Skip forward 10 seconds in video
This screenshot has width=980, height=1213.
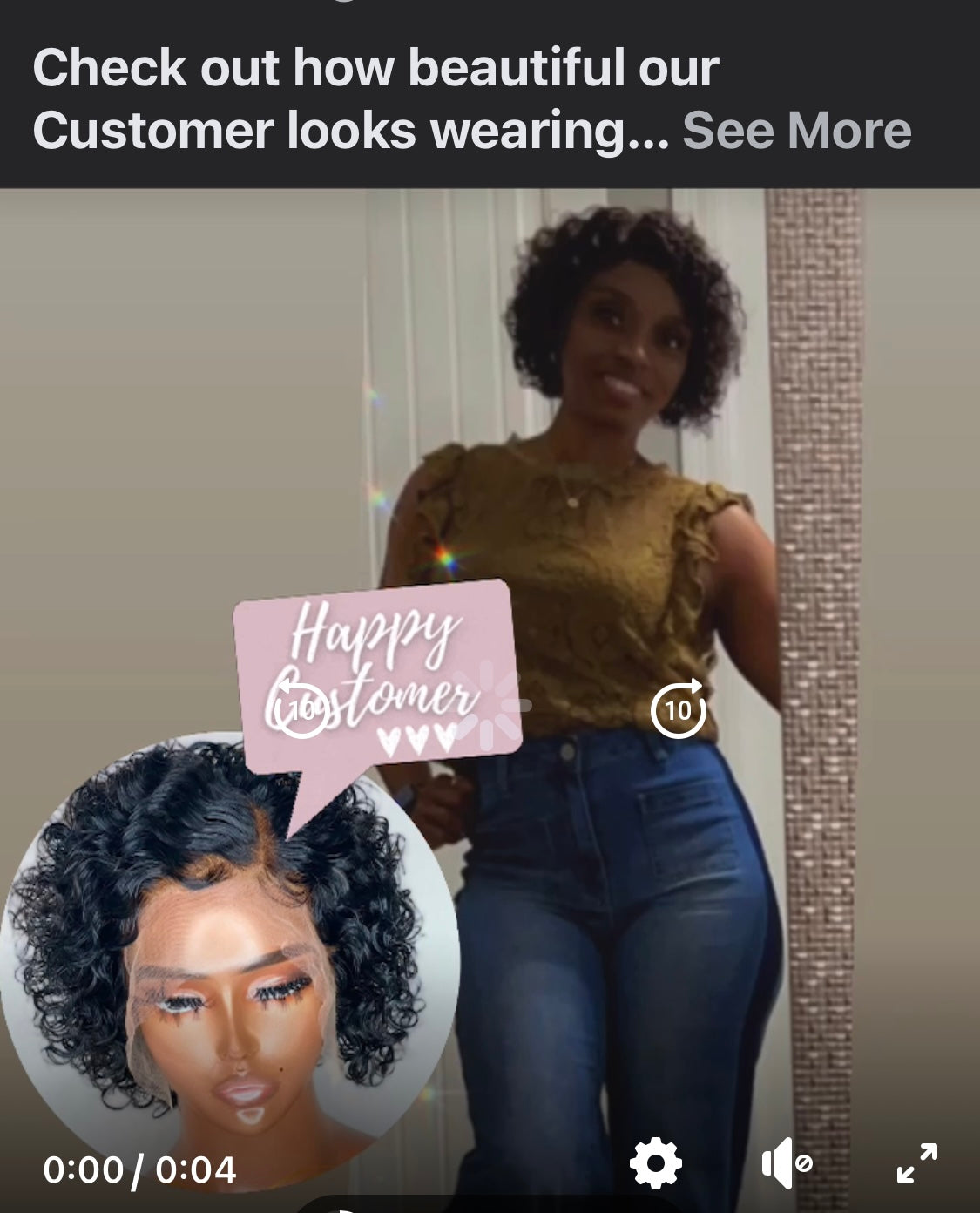[x=678, y=709]
